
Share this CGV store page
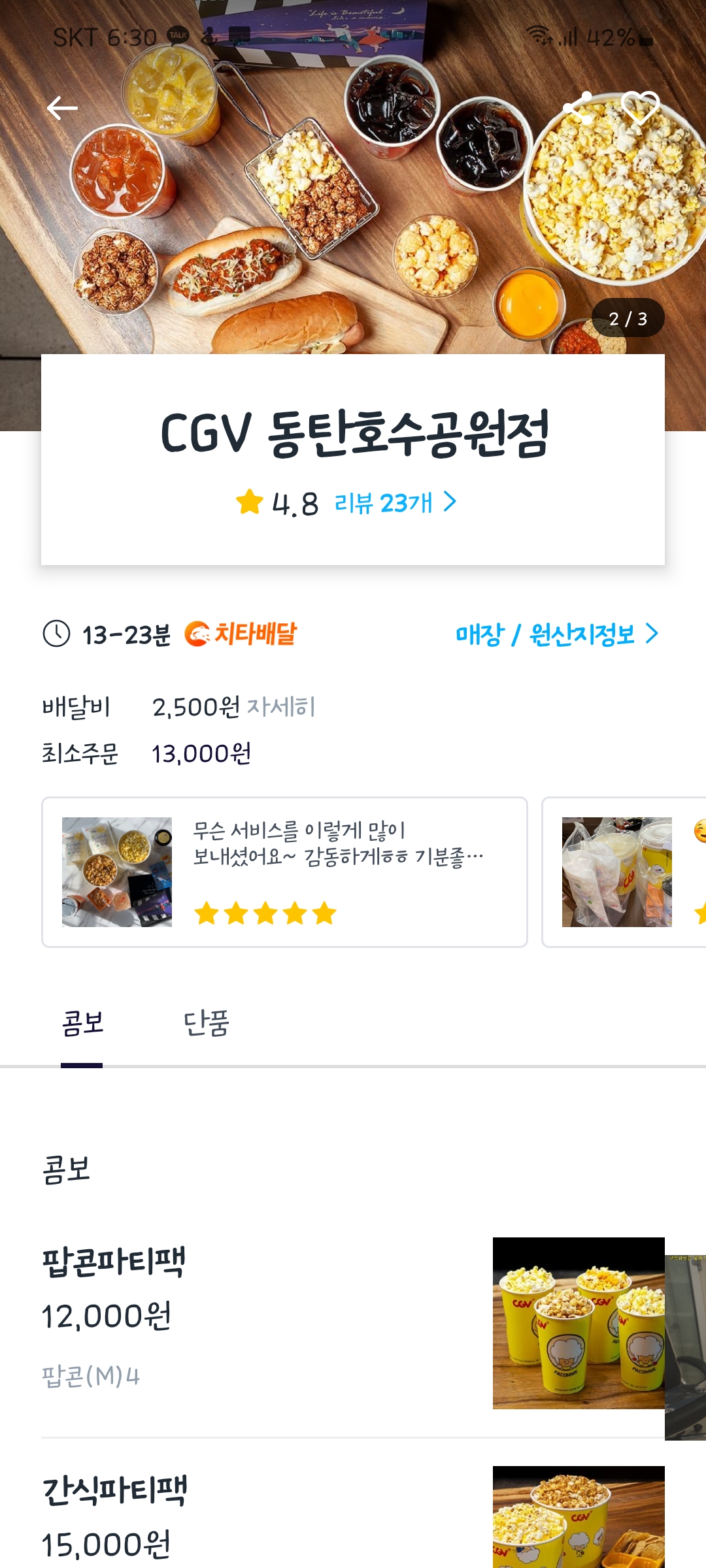pyautogui.click(x=578, y=108)
